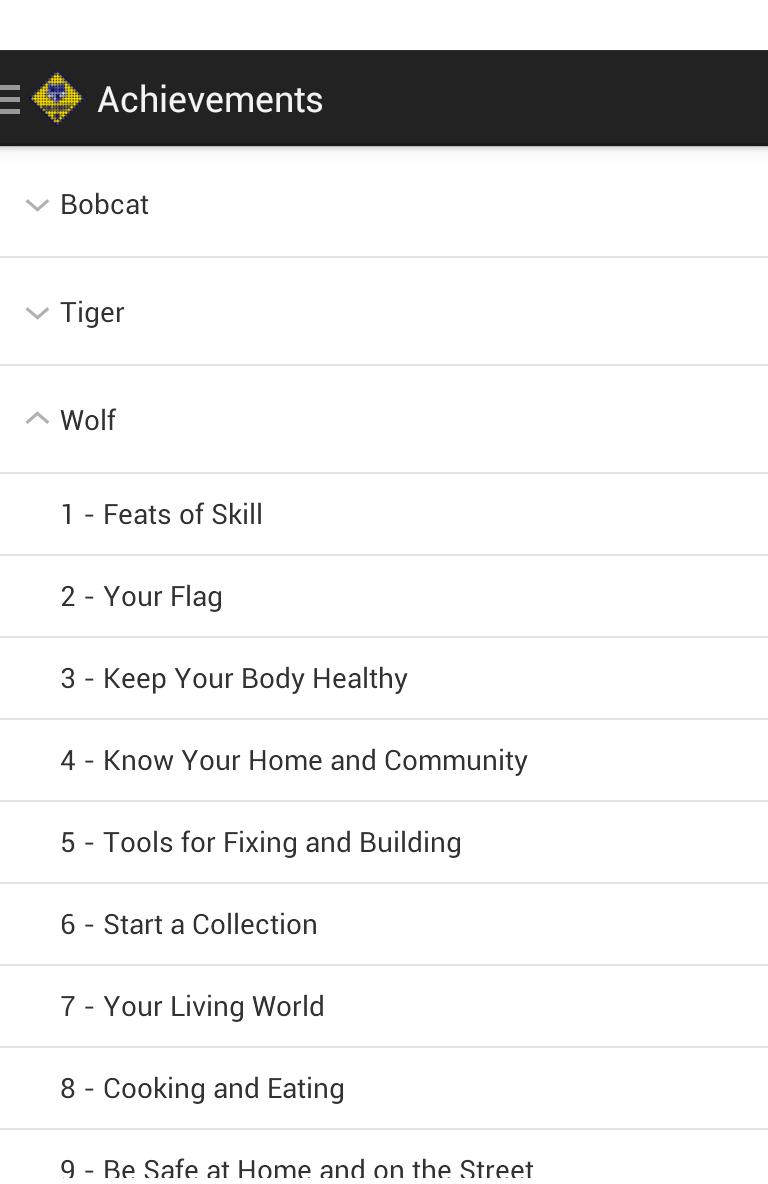768x1184 pixels.
Task: Open 9 - Be Safe at Home
Action: tap(296, 1166)
